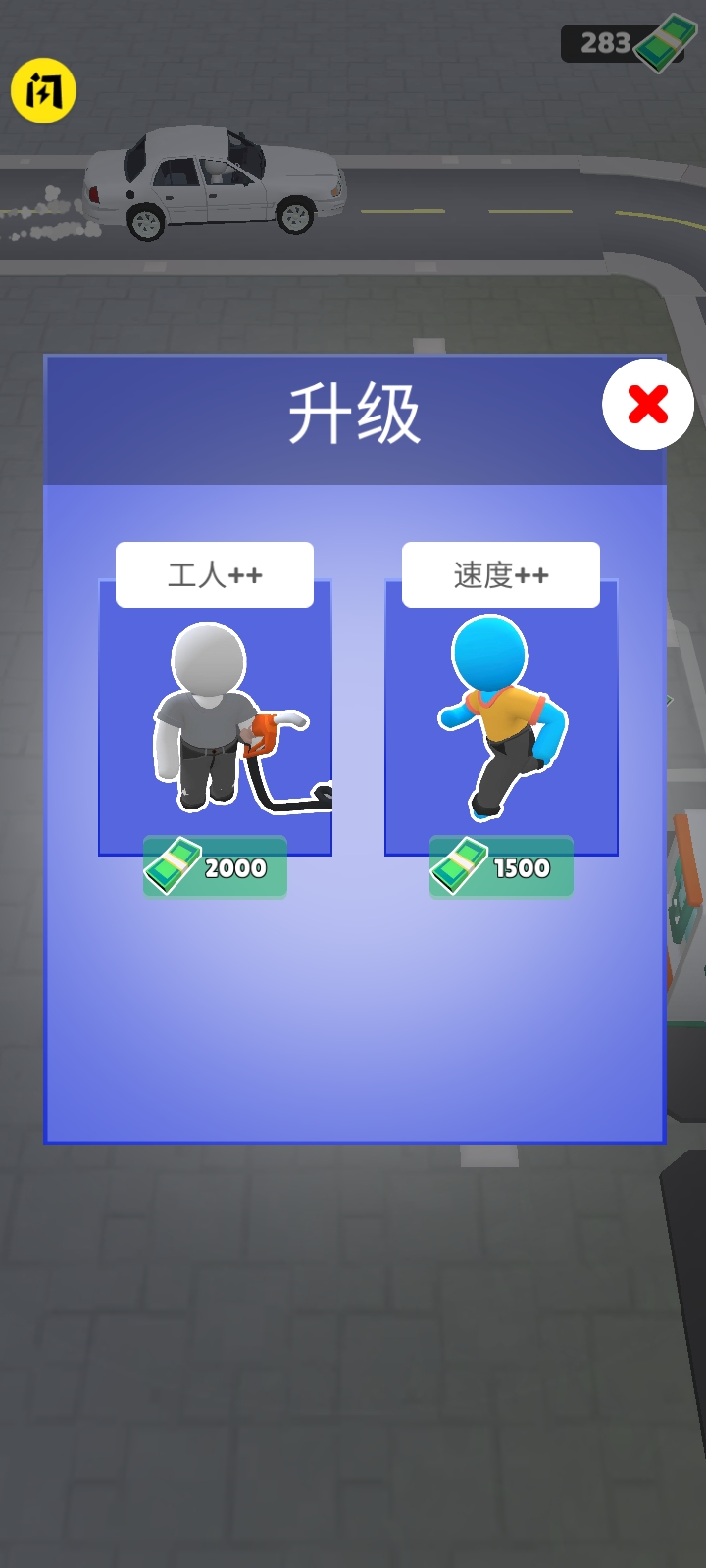The width and height of the screenshot is (706, 1568).
Task: Select the 工人++ label header
Action: click(x=214, y=573)
